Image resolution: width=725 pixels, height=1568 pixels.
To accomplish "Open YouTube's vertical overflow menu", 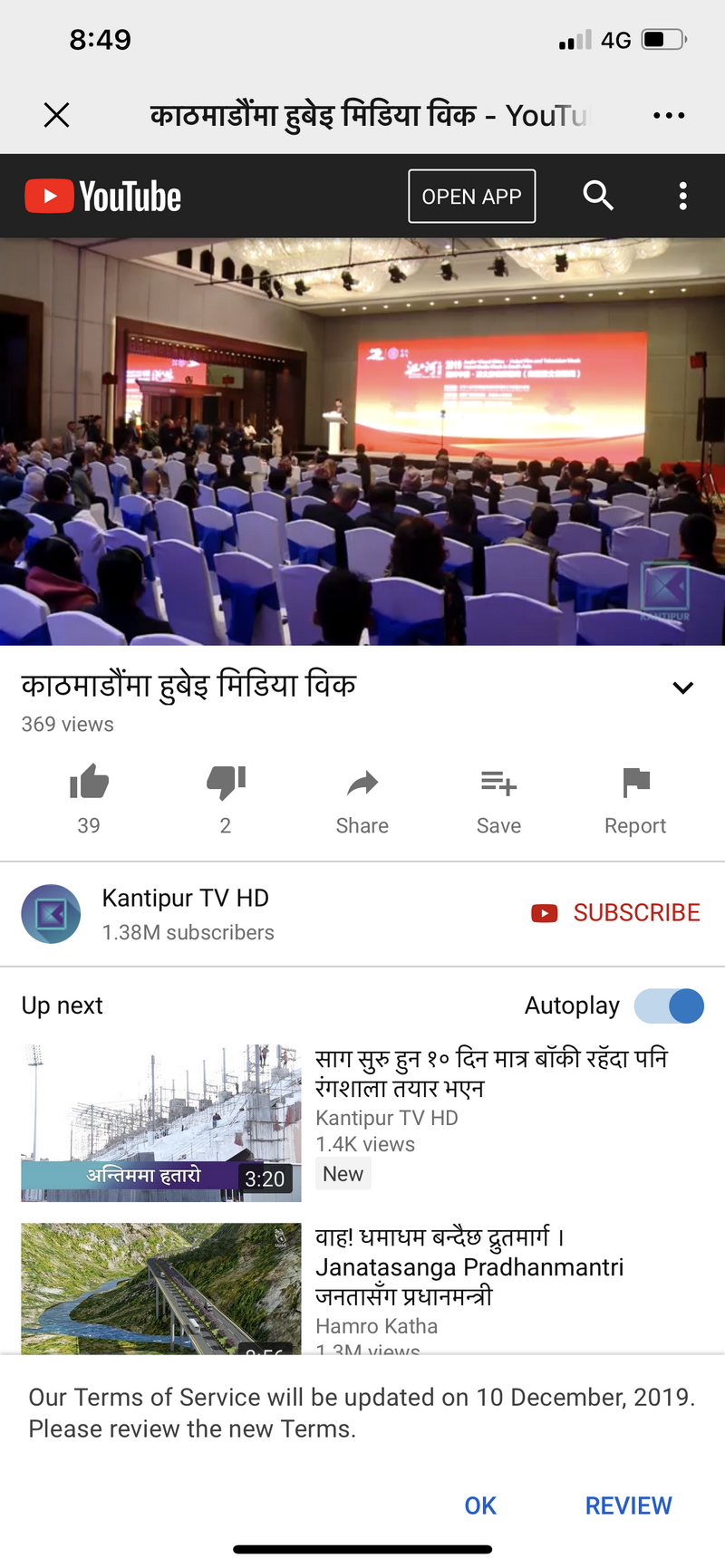I will 683,196.
